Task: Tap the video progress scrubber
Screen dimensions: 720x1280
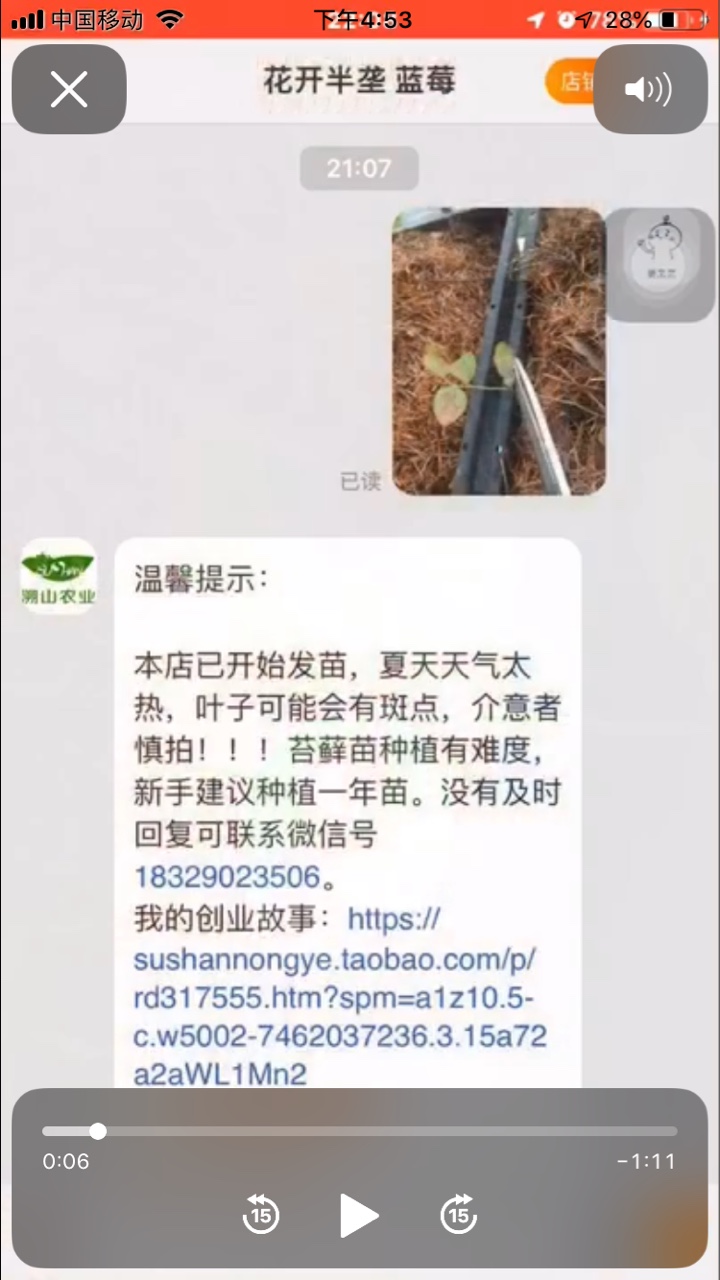Action: click(98, 1132)
